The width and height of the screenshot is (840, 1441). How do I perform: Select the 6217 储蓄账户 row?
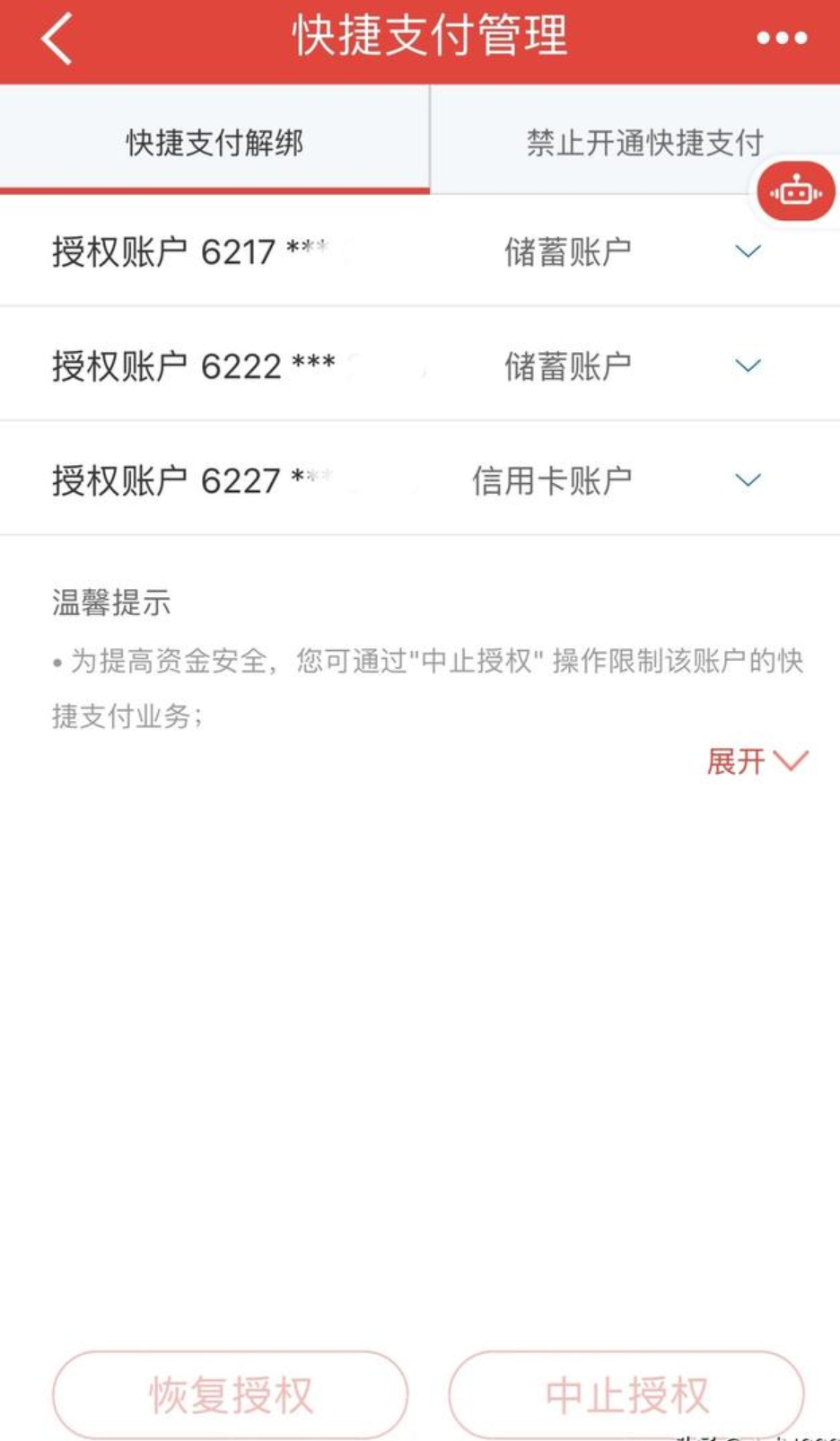click(359, 252)
